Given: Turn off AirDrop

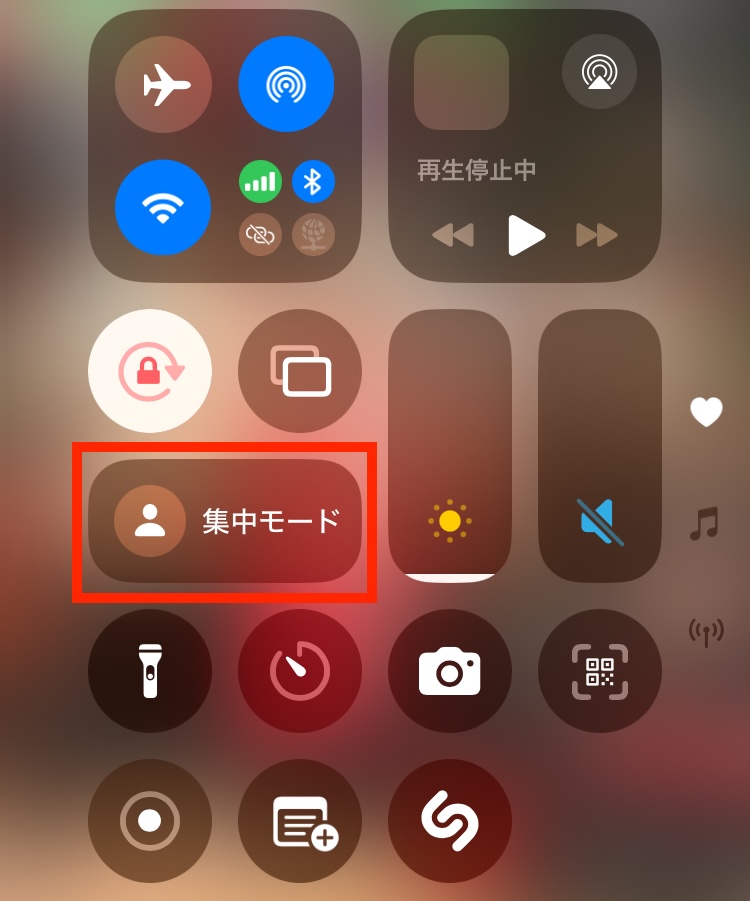Looking at the screenshot, I should pyautogui.click(x=286, y=85).
